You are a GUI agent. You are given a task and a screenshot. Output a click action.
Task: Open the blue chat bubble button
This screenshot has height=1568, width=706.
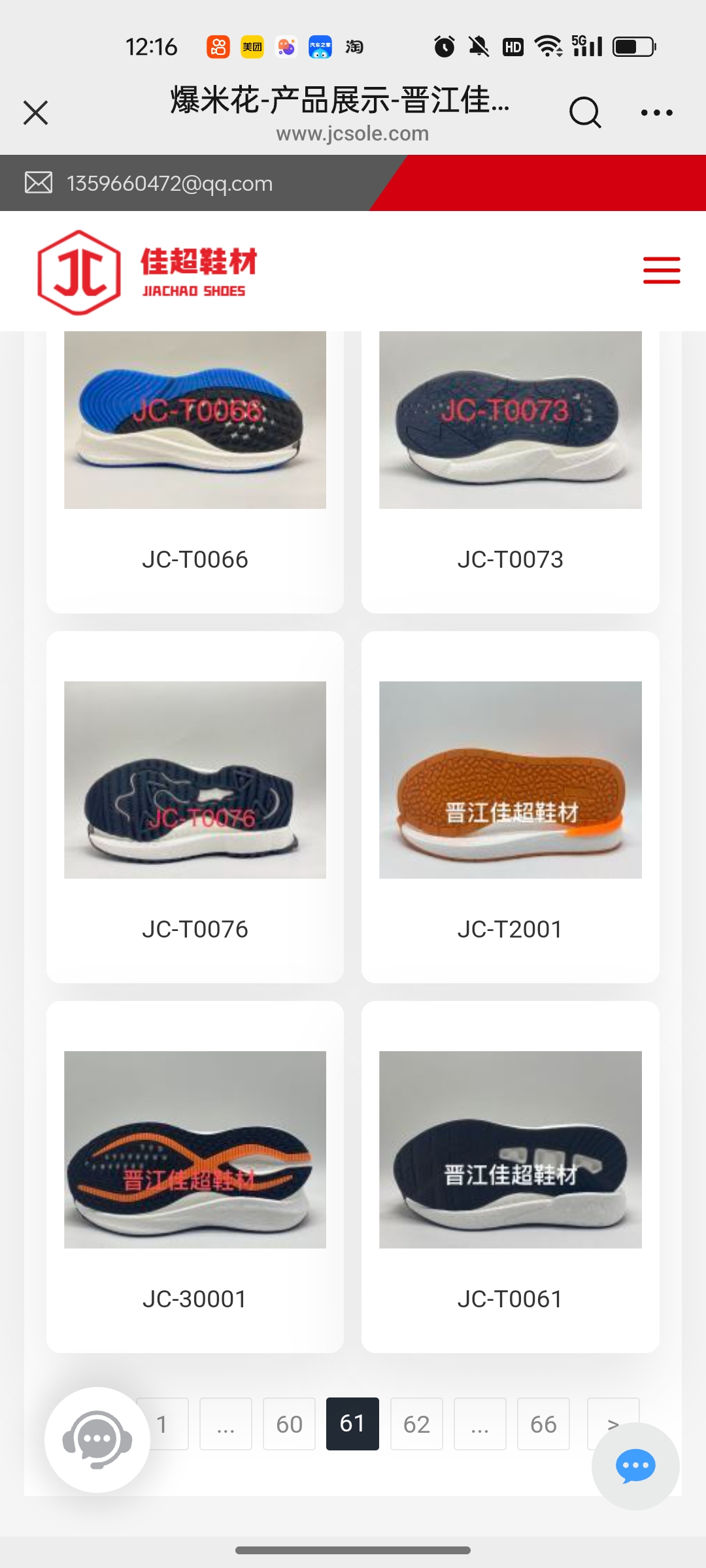click(x=635, y=1467)
